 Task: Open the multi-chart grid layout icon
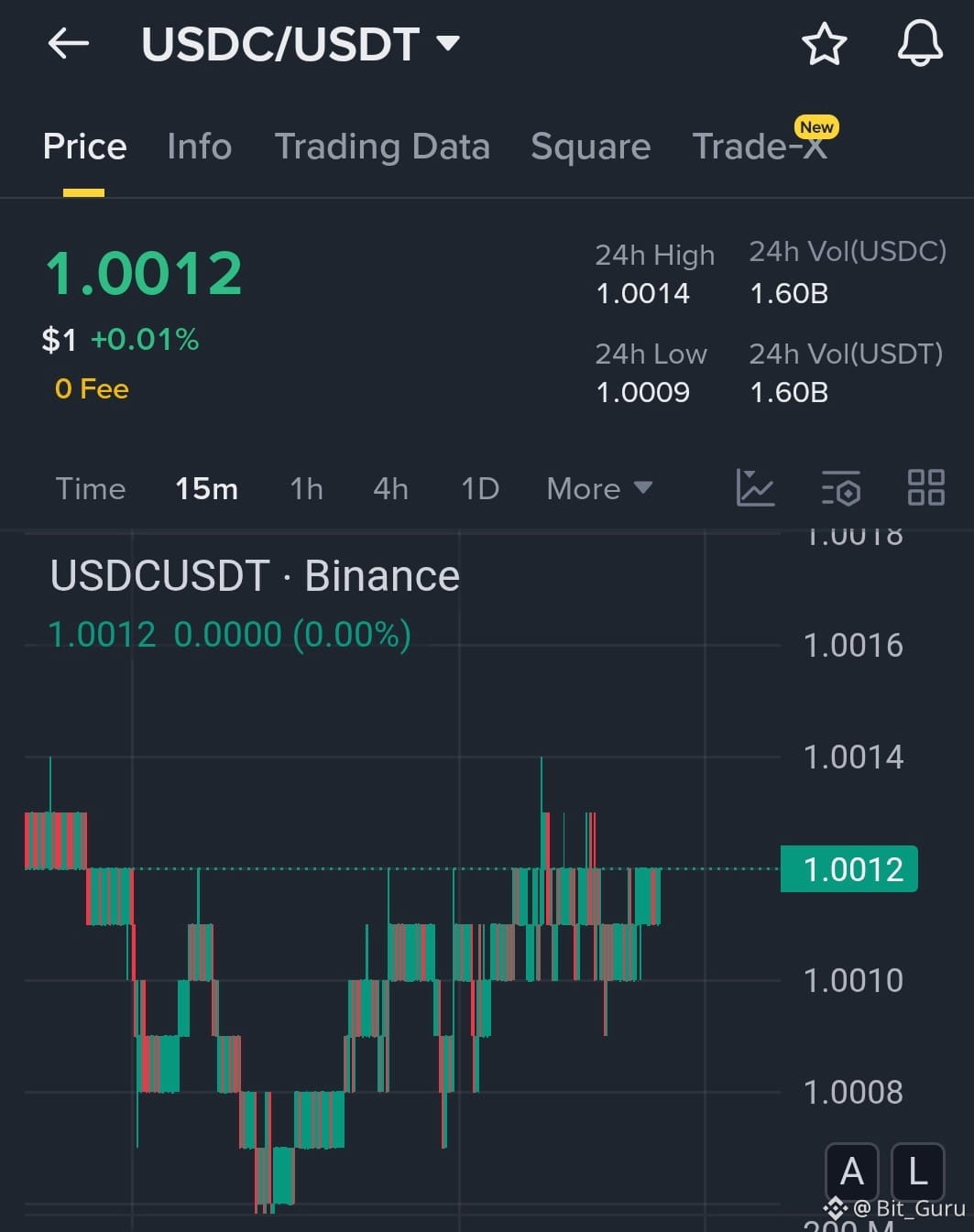925,488
